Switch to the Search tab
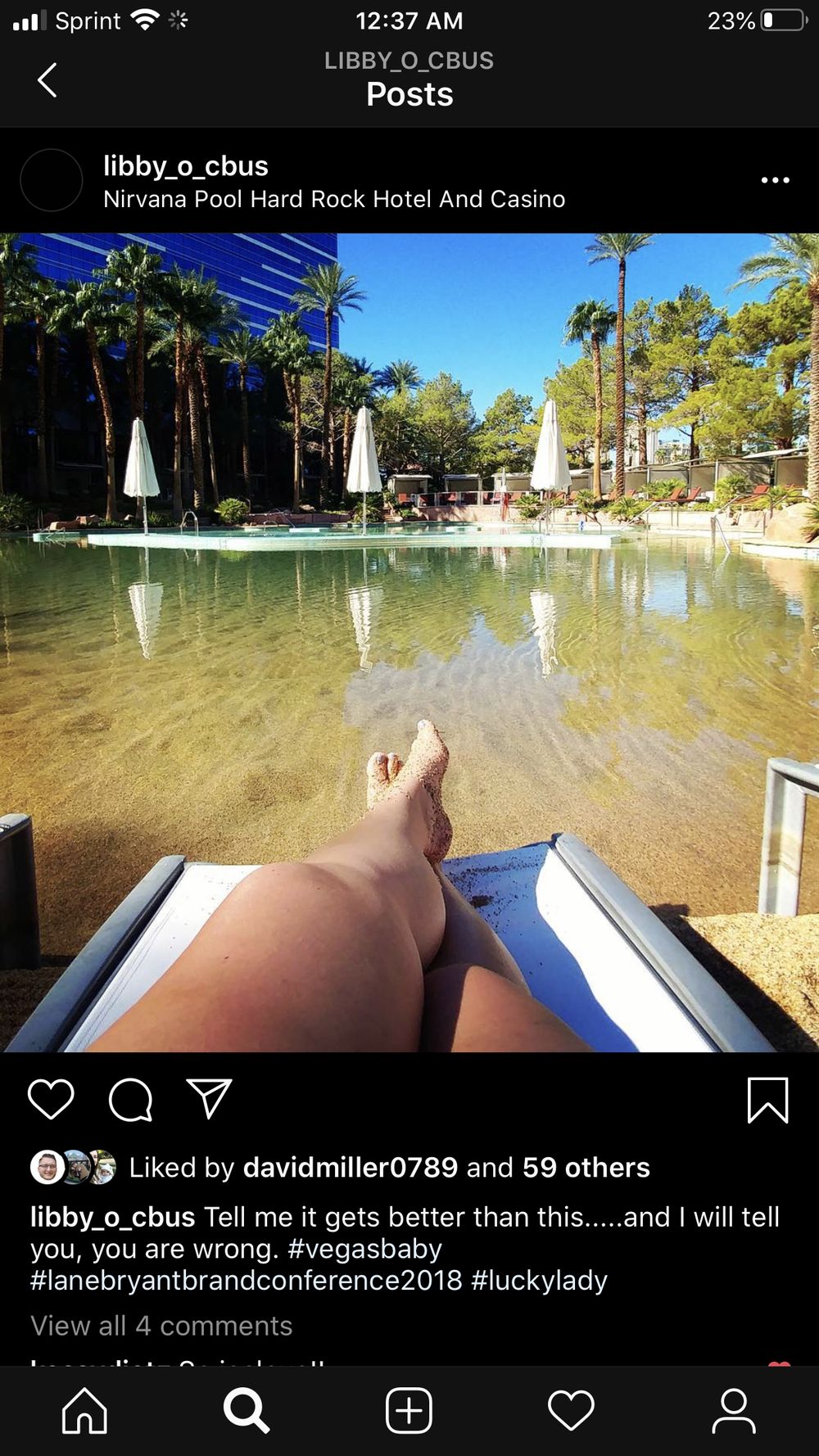Image resolution: width=819 pixels, height=1456 pixels. [247, 1411]
